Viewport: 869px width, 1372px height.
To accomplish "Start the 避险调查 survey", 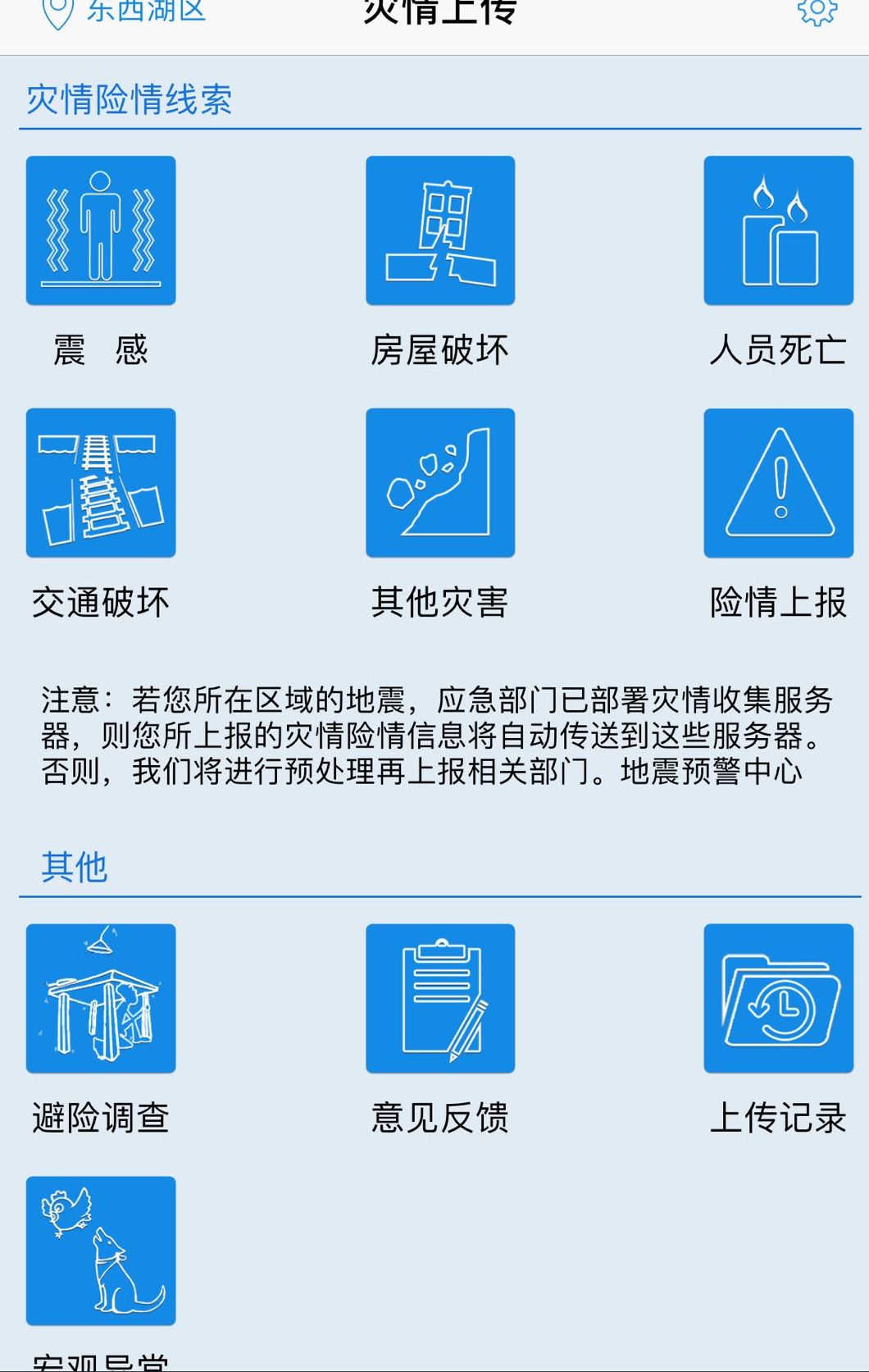I will 101,998.
